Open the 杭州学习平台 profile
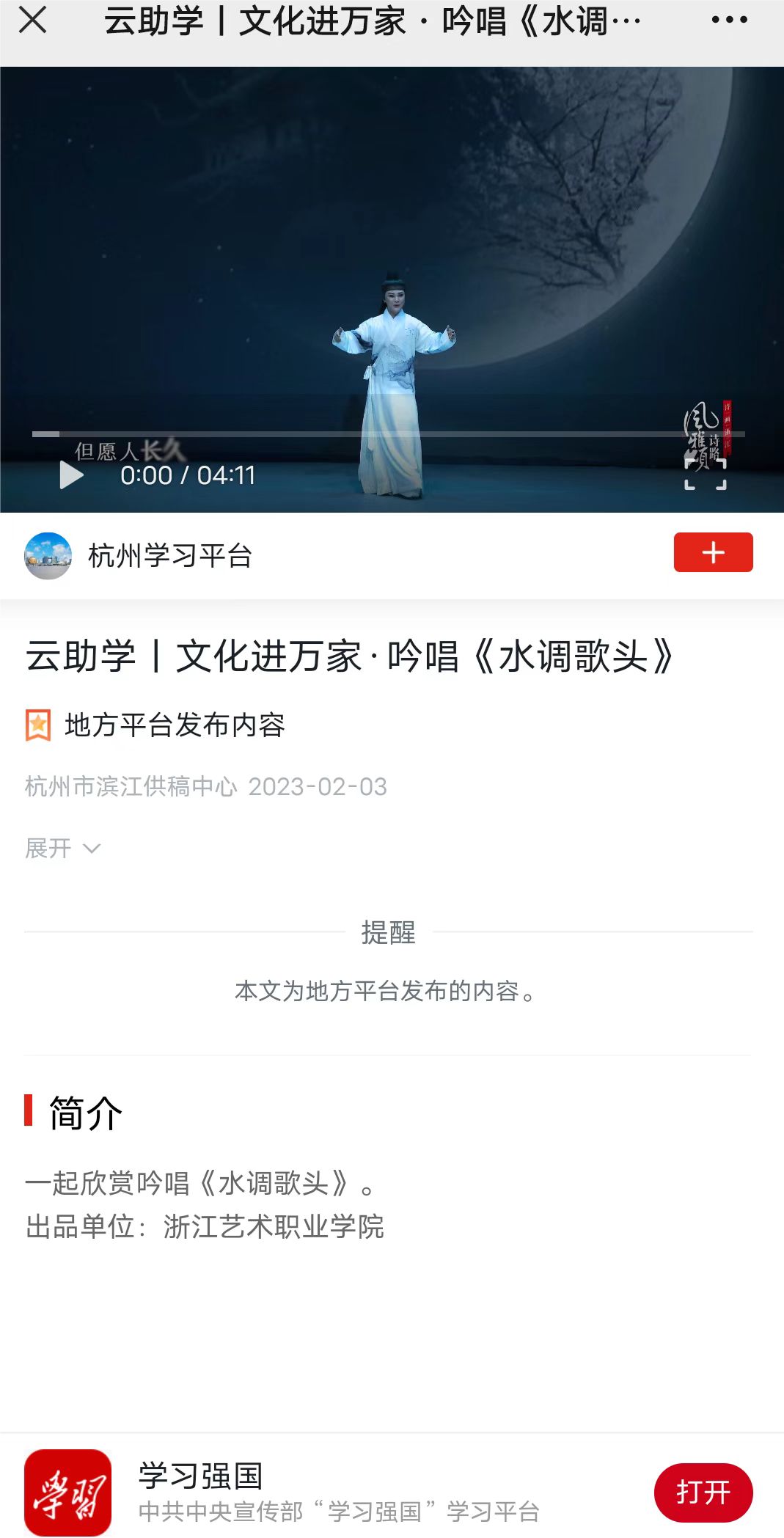Screen dimensions: 784x1538 pyautogui.click(x=169, y=556)
